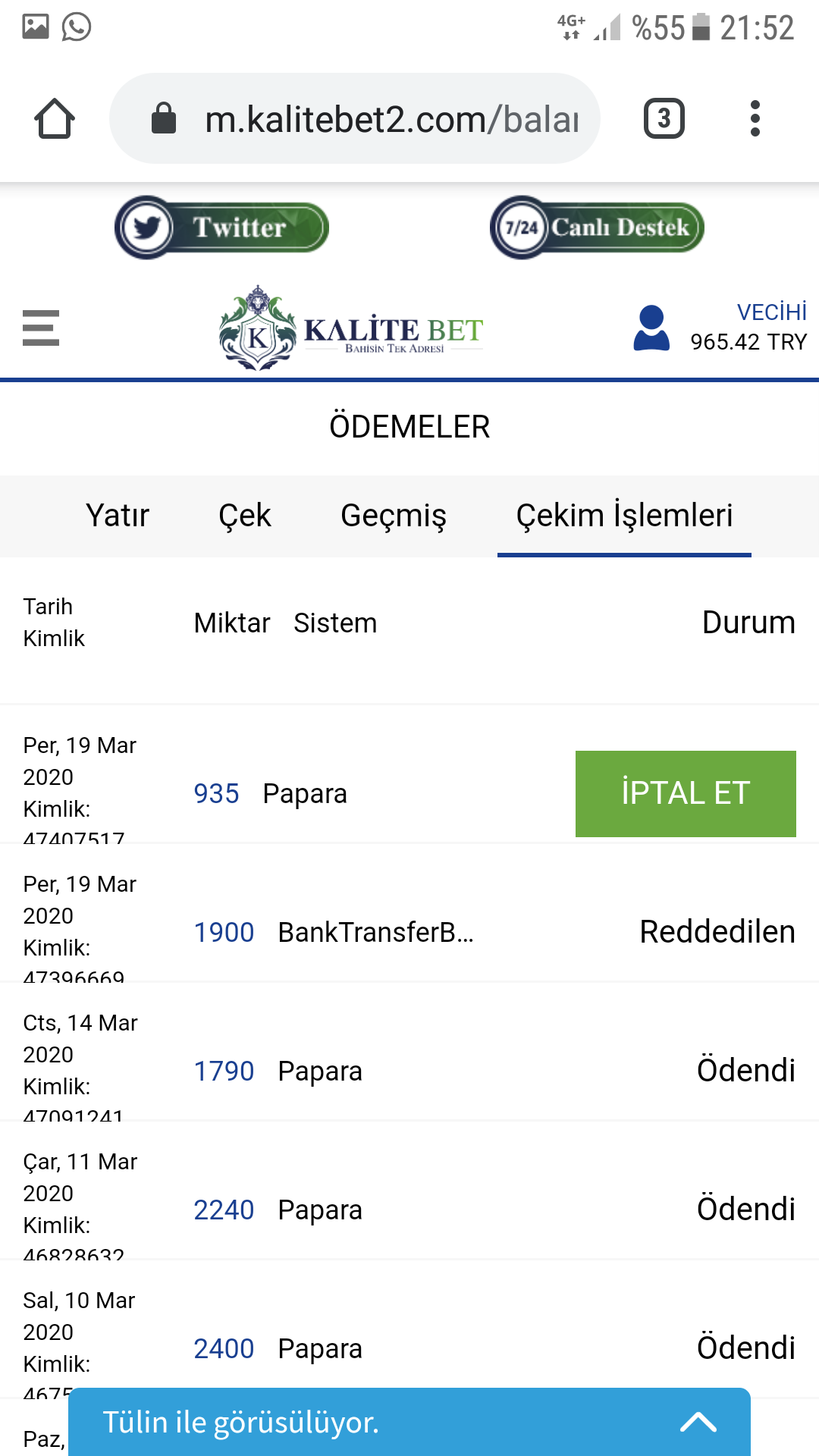Screen dimensions: 819x1456
Task: Switch to the Geçmiş tab
Action: pos(394,516)
